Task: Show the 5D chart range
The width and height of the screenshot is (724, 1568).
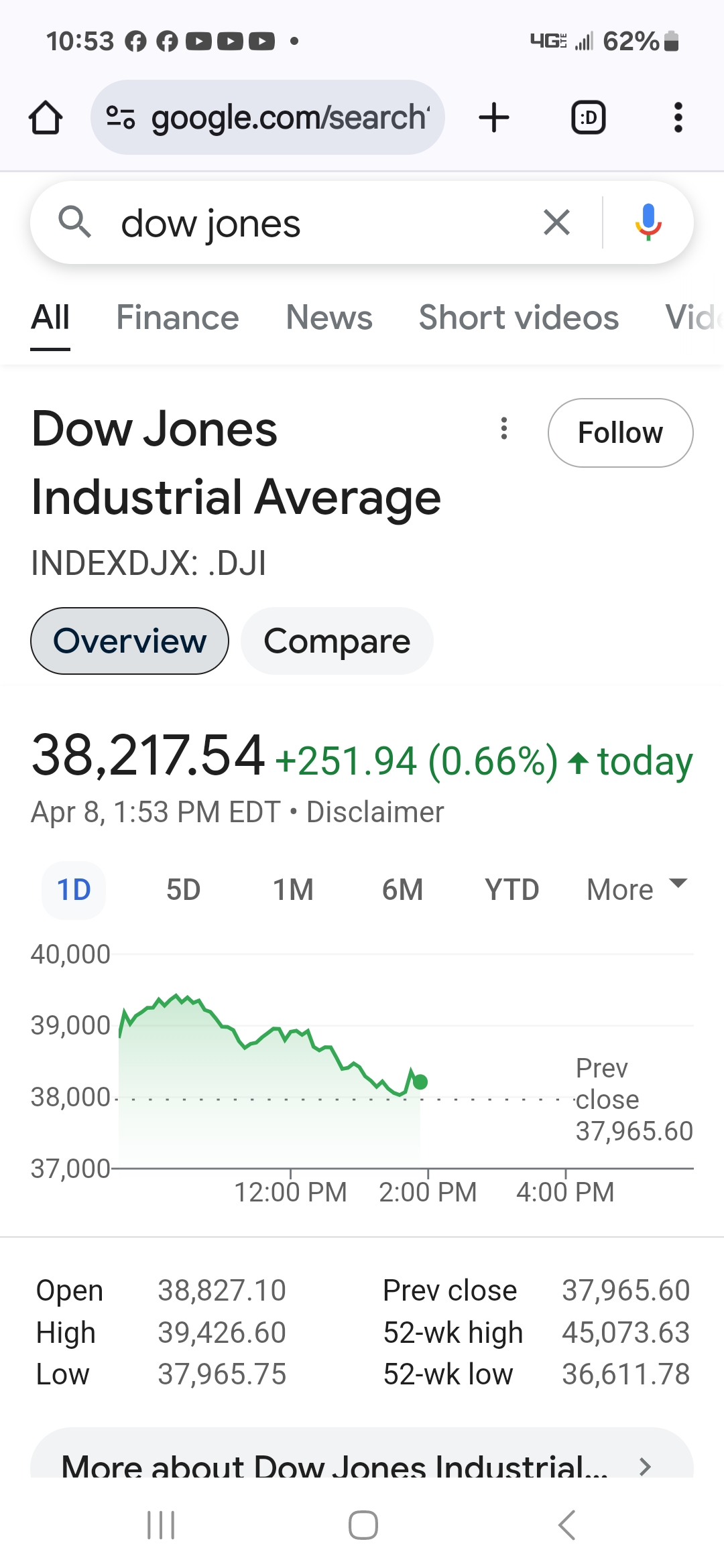Action: pos(183,891)
